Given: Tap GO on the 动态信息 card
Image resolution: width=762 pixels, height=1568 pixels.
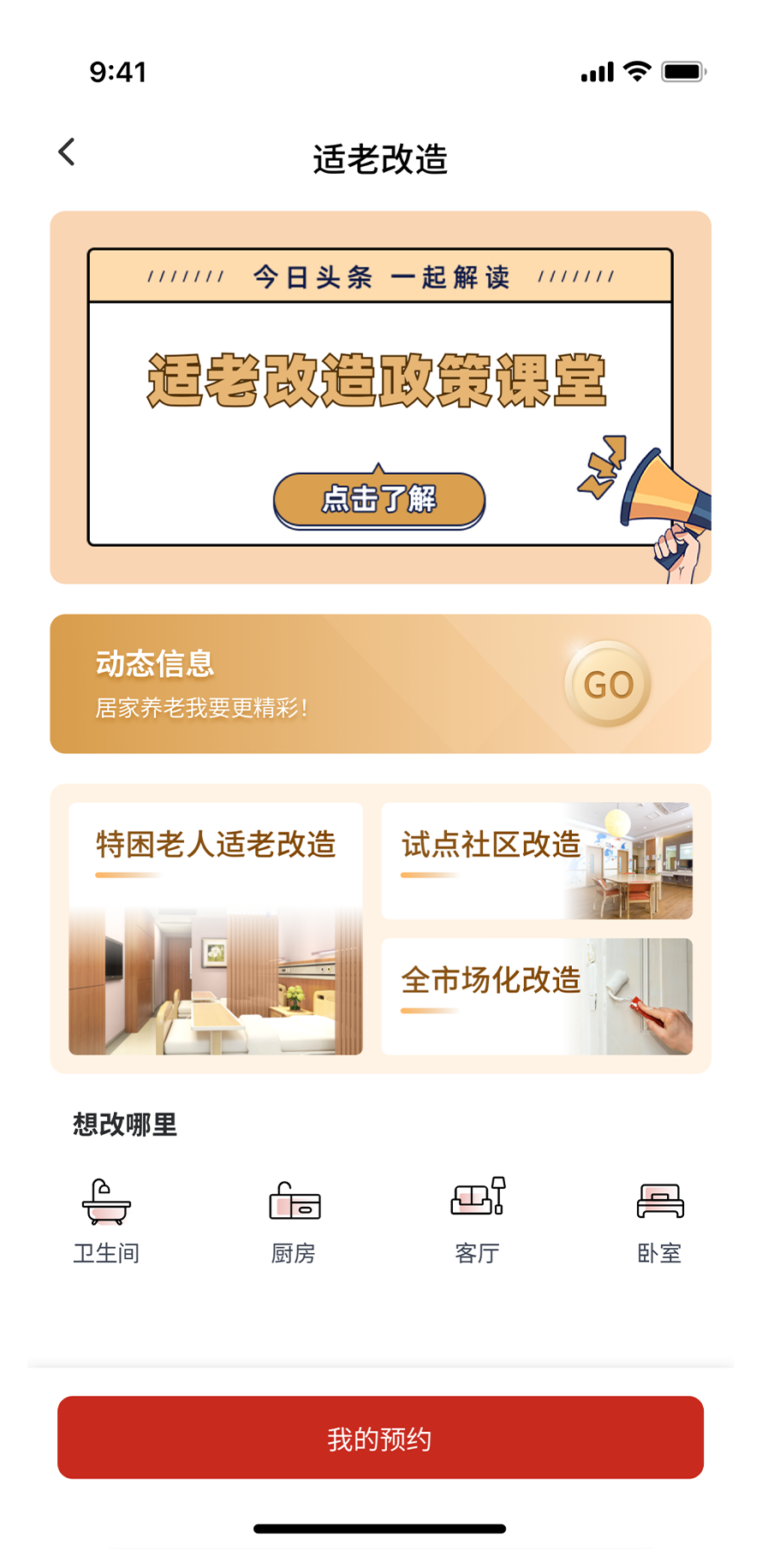Looking at the screenshot, I should pyautogui.click(x=608, y=685).
